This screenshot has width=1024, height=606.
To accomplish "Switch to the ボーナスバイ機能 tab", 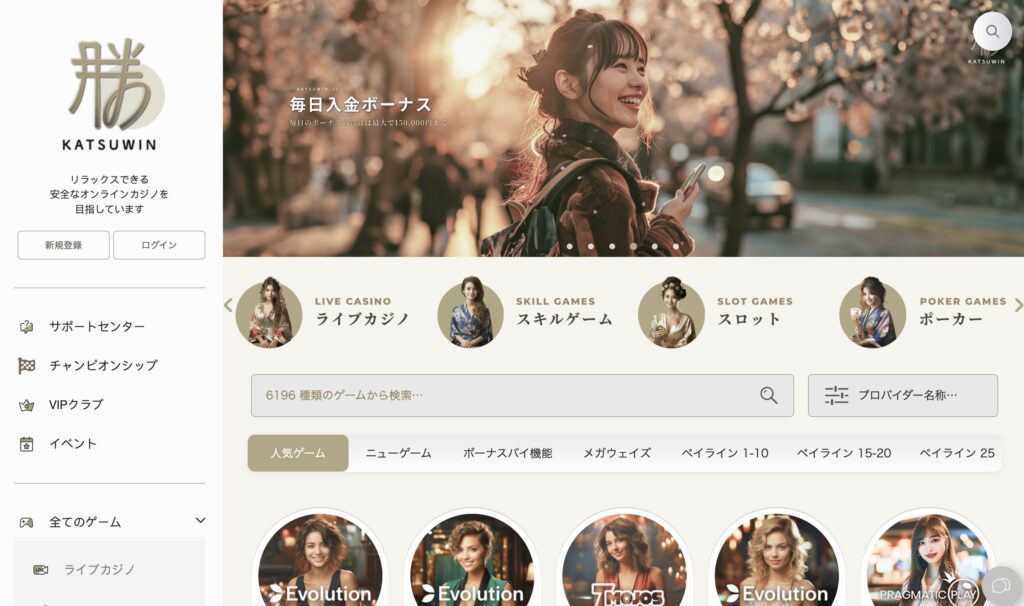I will 507,453.
